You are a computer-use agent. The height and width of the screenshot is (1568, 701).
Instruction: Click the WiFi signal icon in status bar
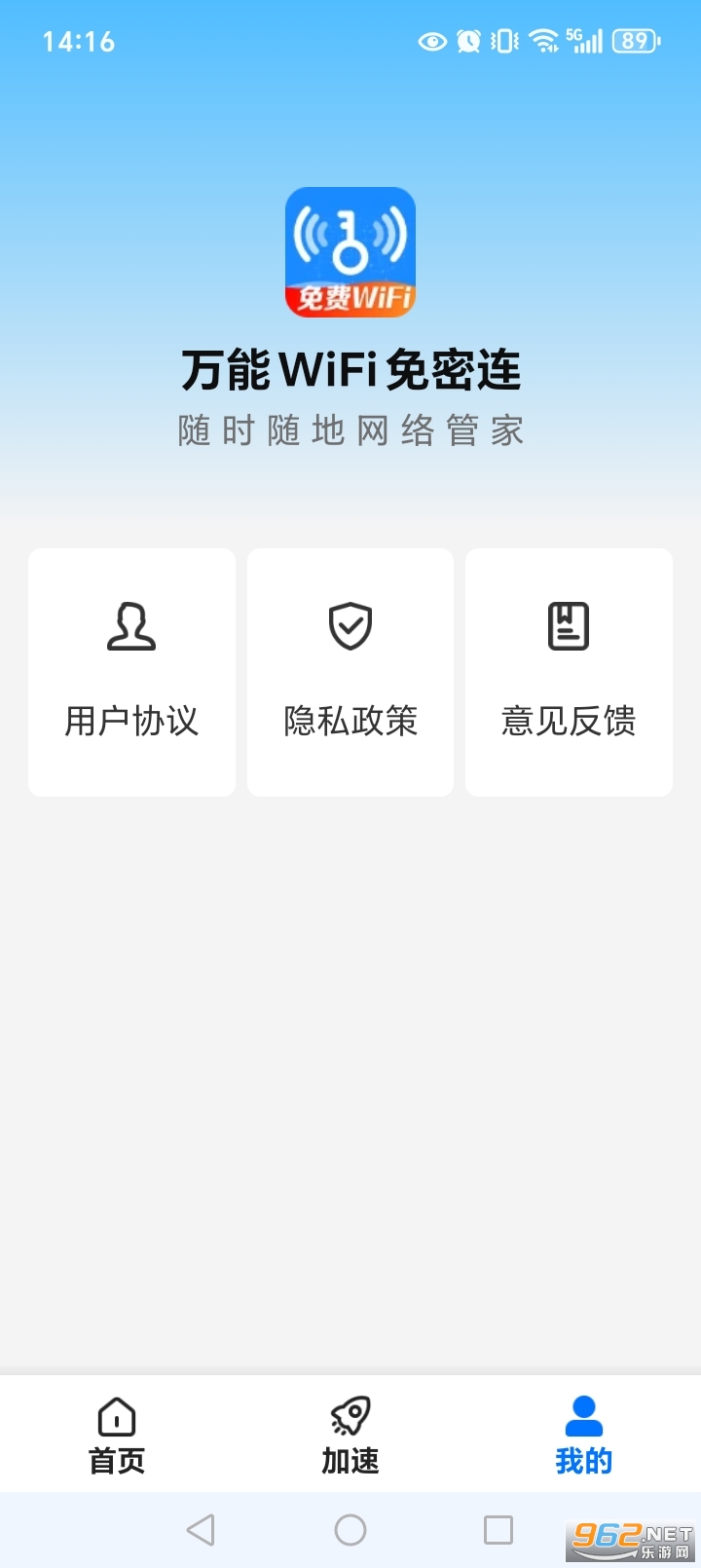[x=541, y=41]
